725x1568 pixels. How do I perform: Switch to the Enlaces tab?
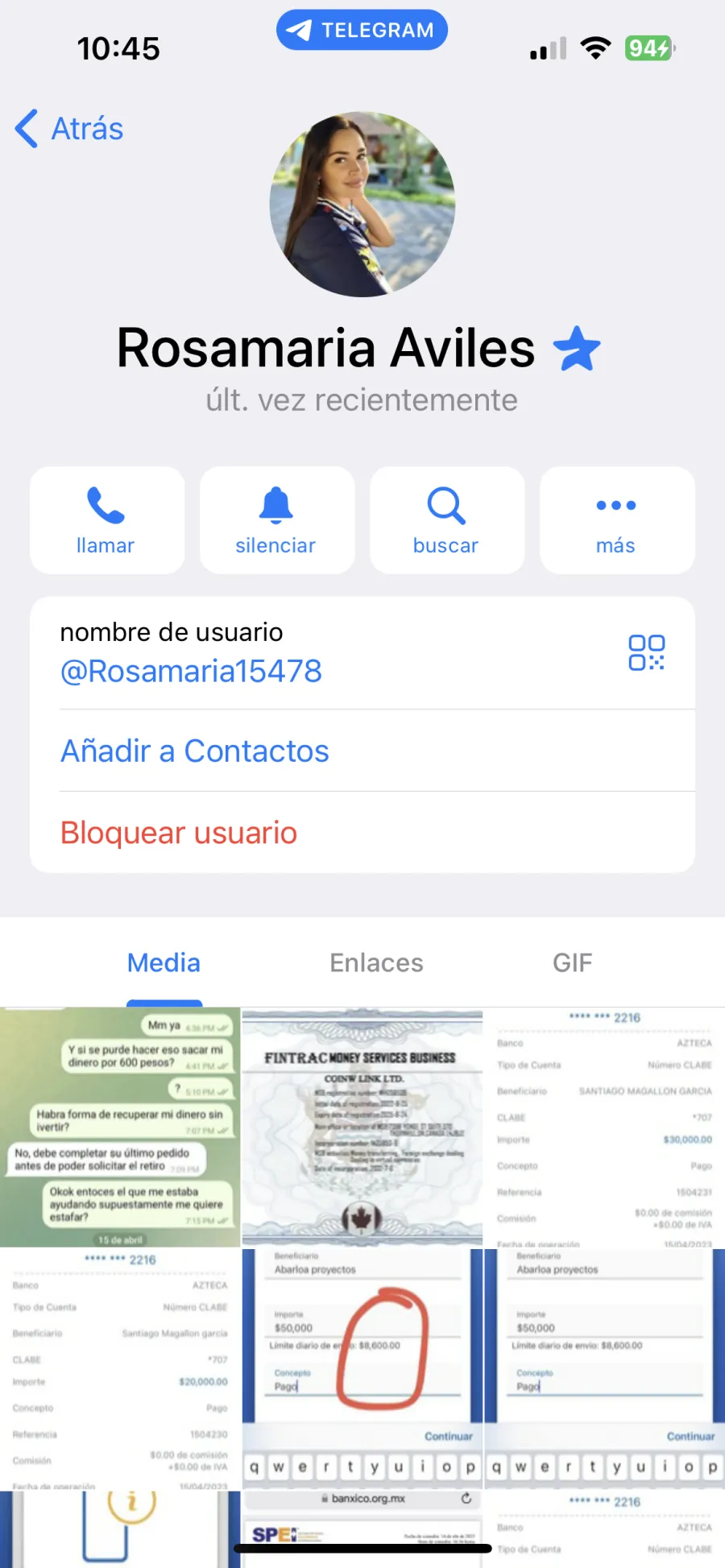[376, 962]
